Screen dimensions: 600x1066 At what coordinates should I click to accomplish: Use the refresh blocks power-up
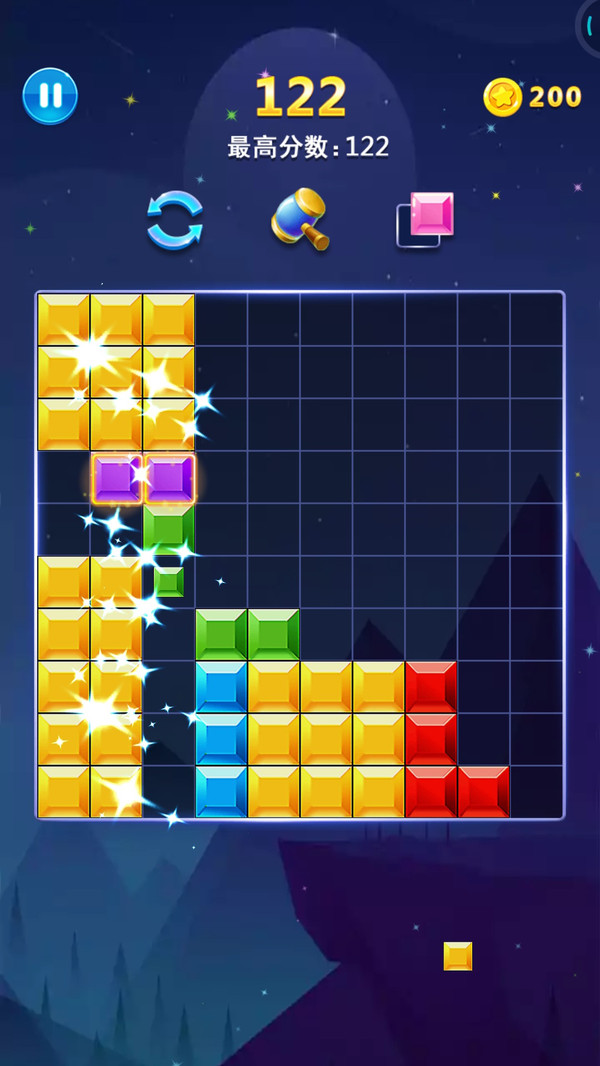pyautogui.click(x=175, y=220)
